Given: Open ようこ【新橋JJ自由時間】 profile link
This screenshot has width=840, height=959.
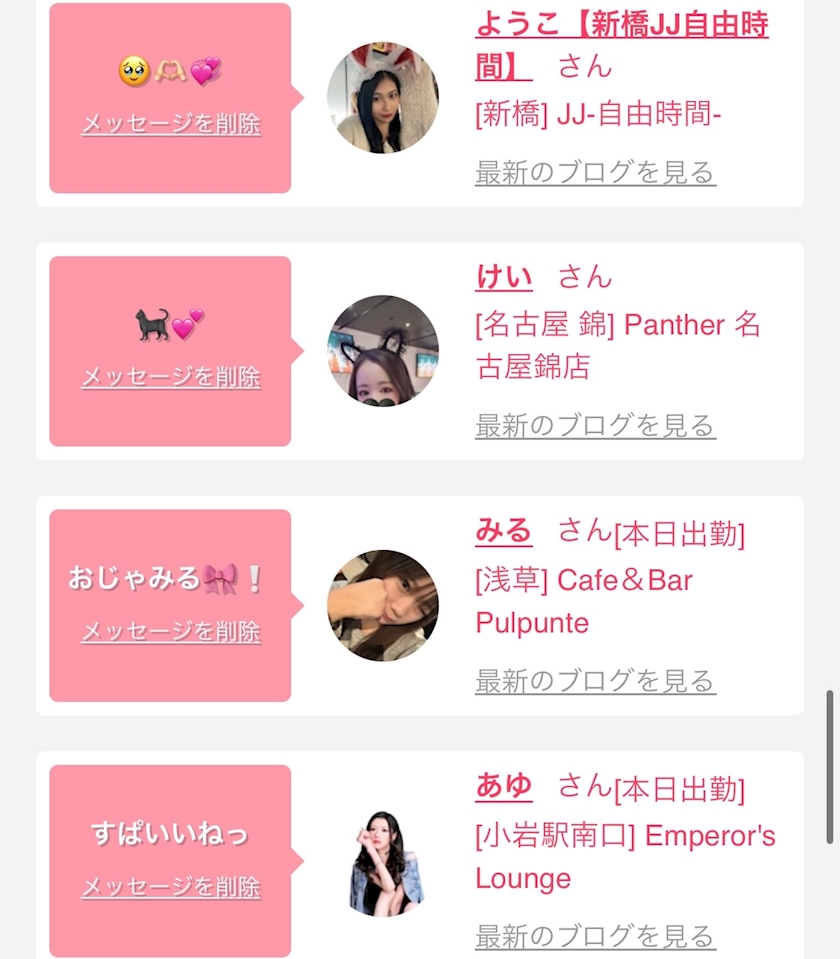Looking at the screenshot, I should (x=621, y=46).
